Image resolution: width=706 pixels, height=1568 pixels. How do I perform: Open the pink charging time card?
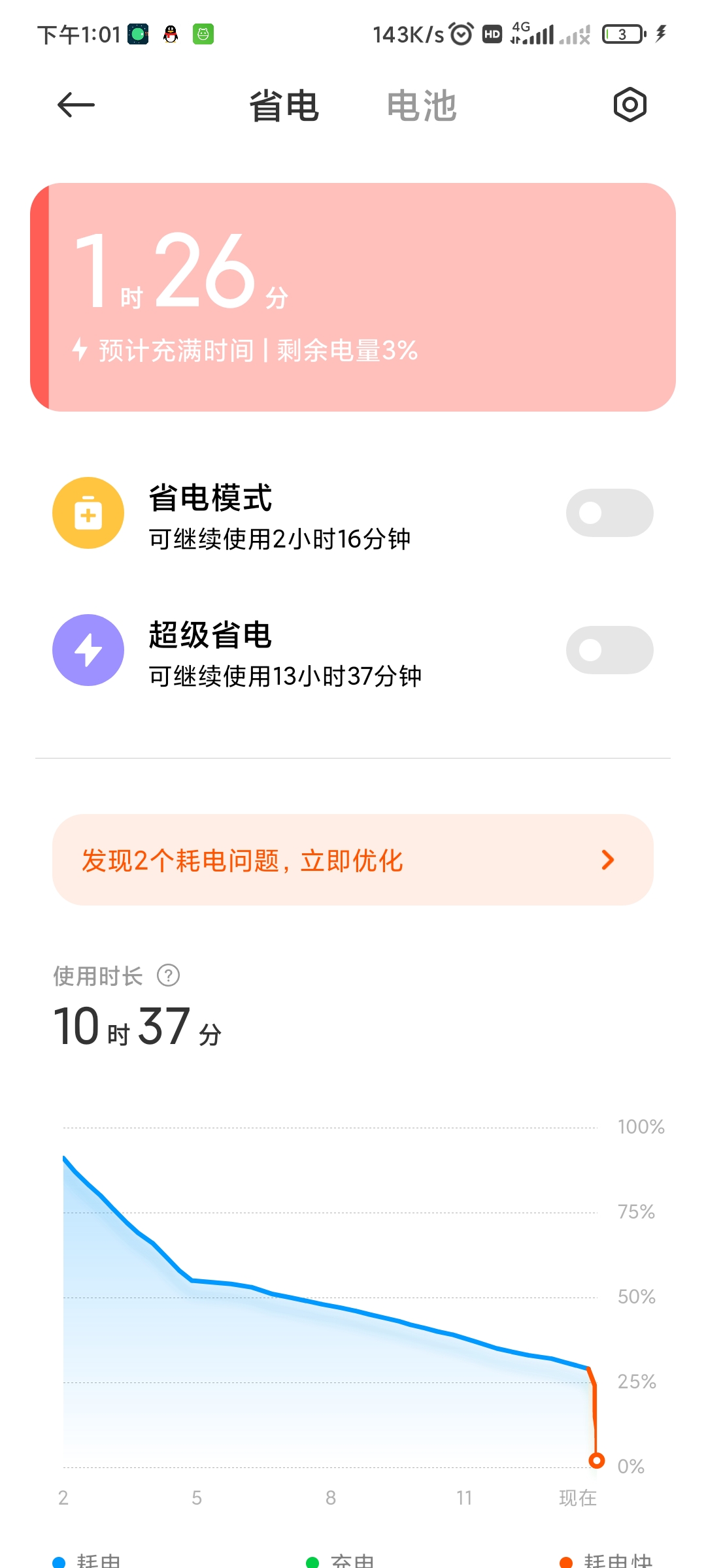[x=353, y=297]
